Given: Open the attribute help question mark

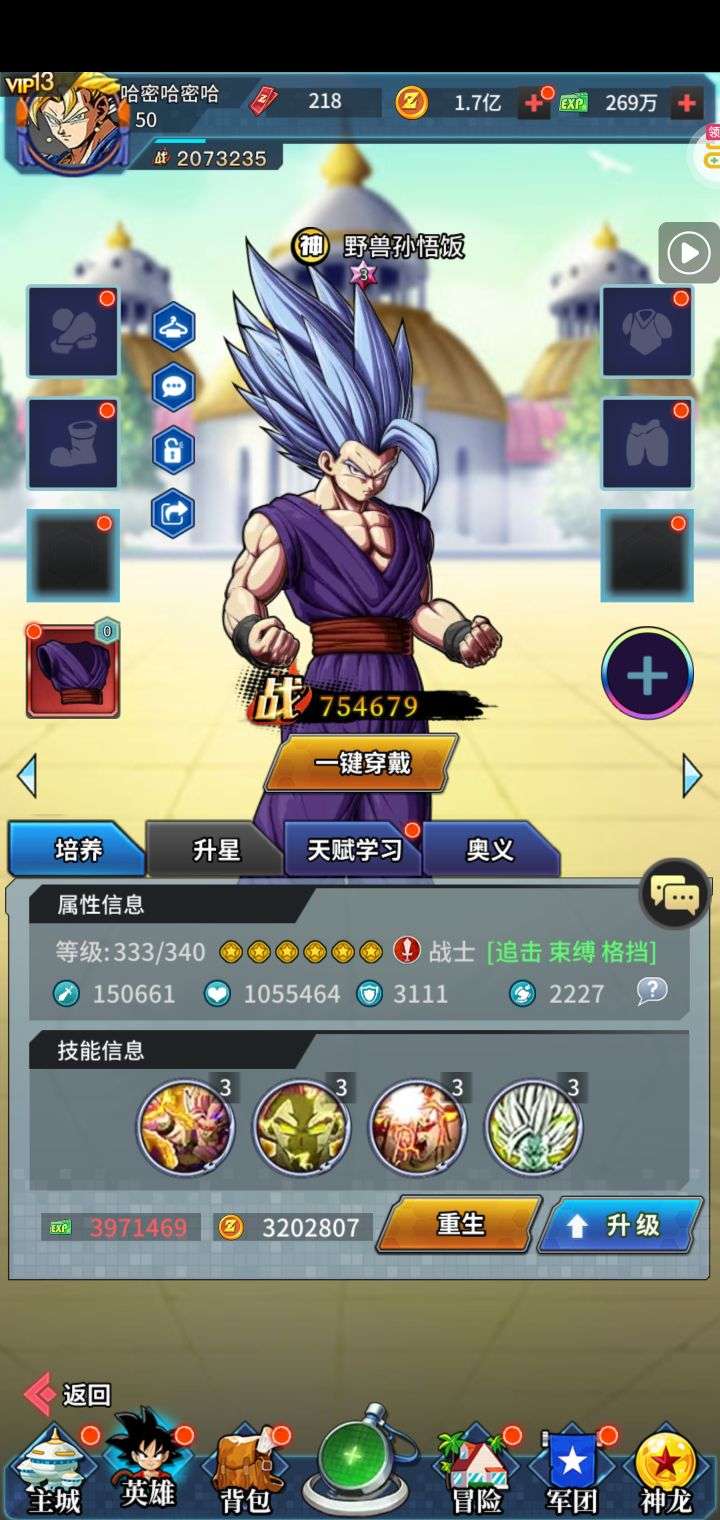Looking at the screenshot, I should coord(652,991).
